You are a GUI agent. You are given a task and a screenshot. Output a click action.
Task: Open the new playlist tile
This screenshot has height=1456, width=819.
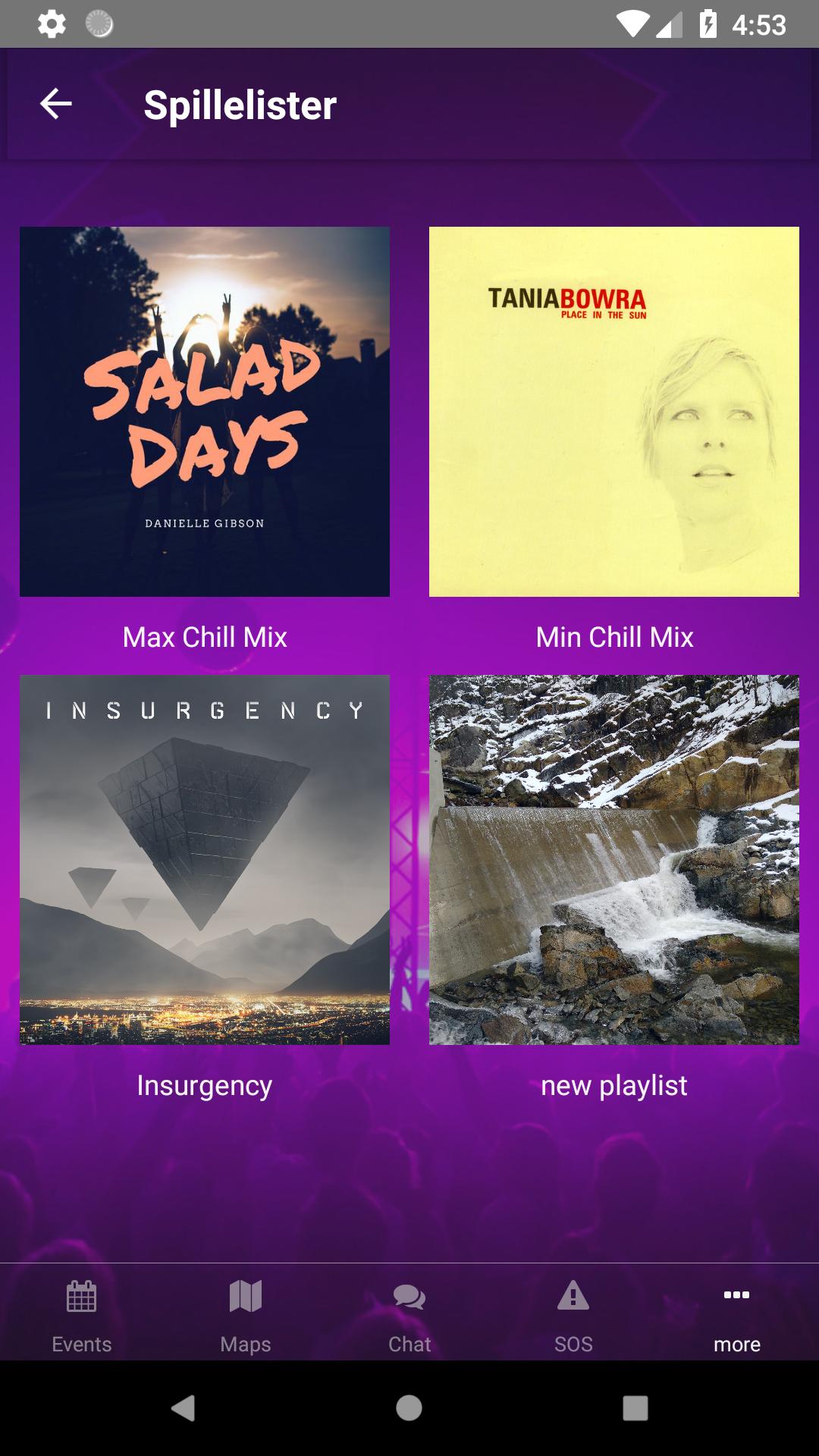point(614,860)
